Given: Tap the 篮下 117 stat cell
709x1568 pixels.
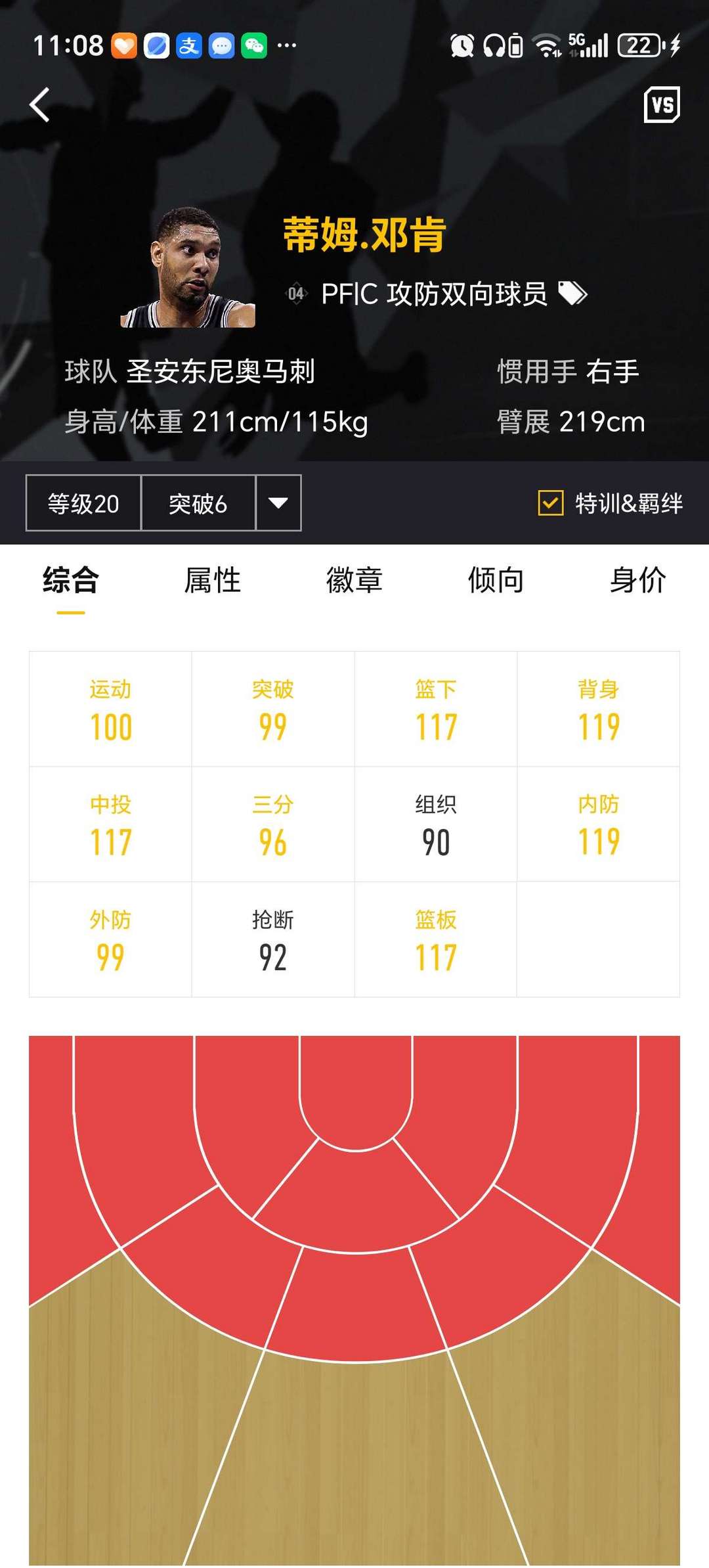Looking at the screenshot, I should coord(436,708).
